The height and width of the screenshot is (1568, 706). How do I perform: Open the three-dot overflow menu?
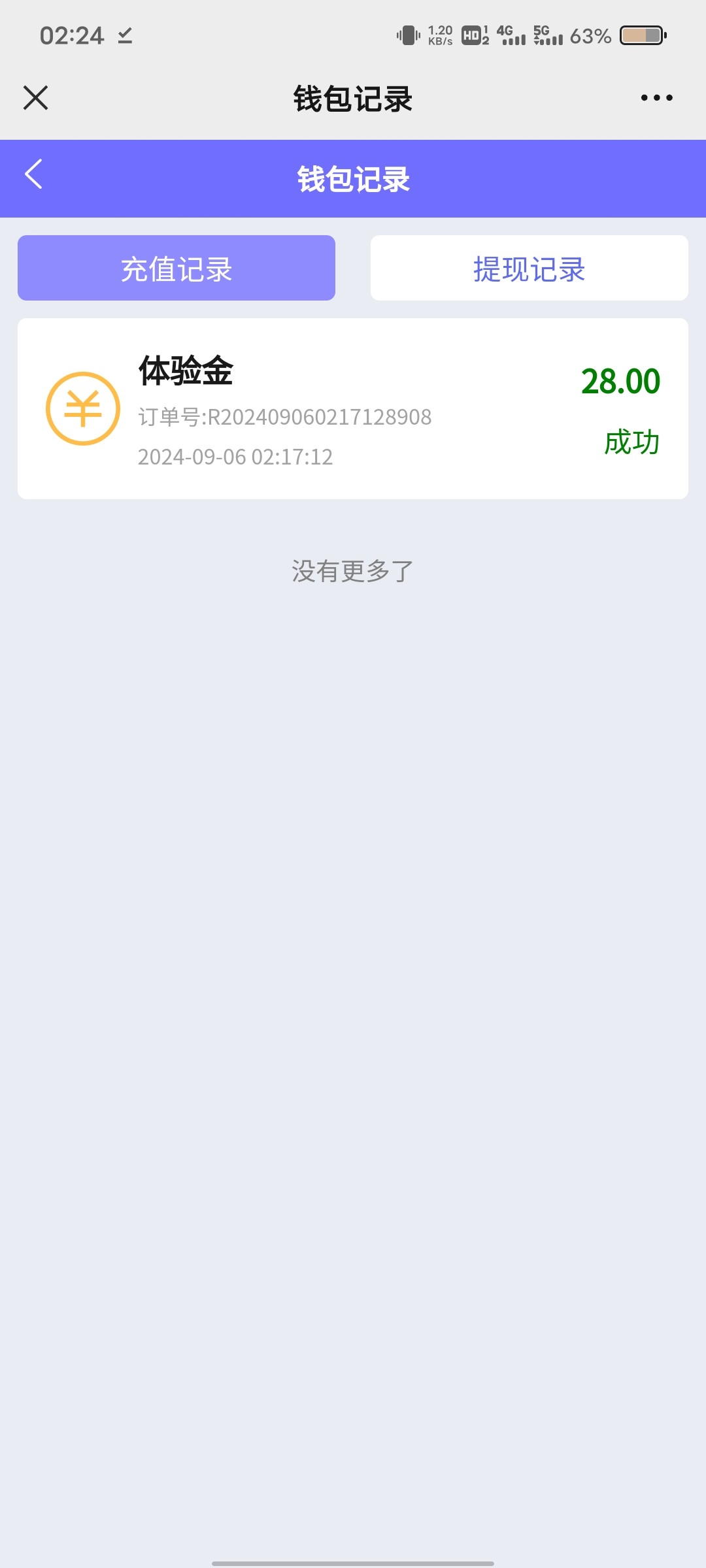656,98
